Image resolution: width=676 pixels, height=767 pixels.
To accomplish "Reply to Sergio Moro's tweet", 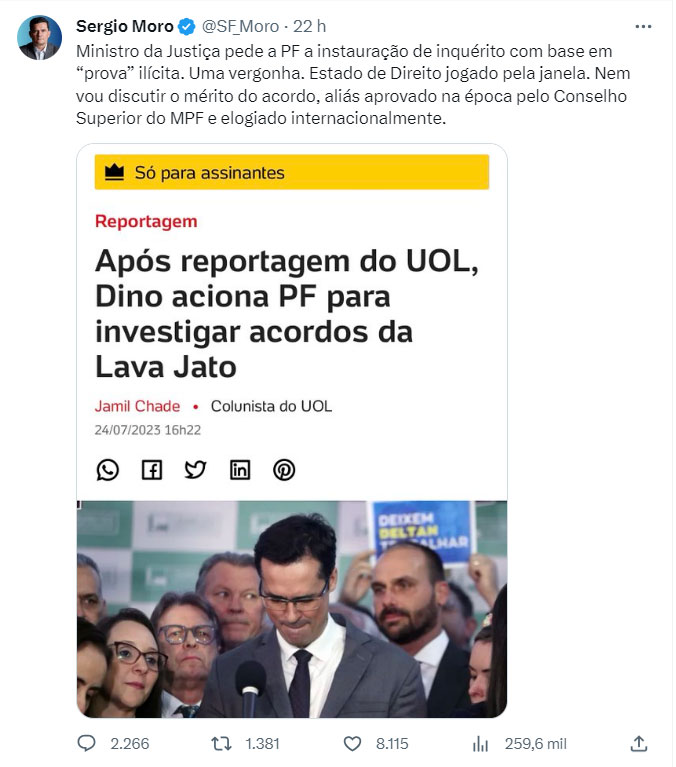I will tap(86, 743).
